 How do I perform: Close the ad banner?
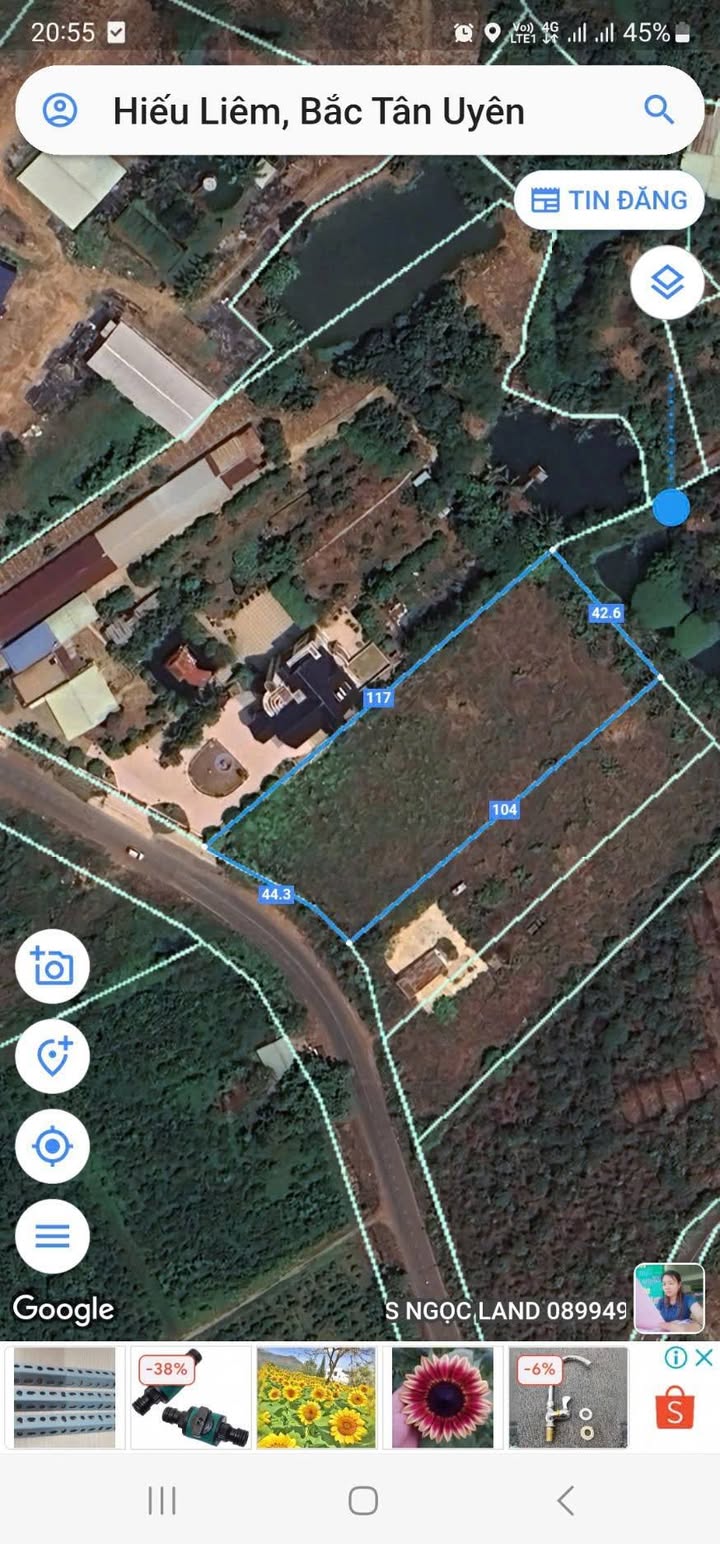703,1358
